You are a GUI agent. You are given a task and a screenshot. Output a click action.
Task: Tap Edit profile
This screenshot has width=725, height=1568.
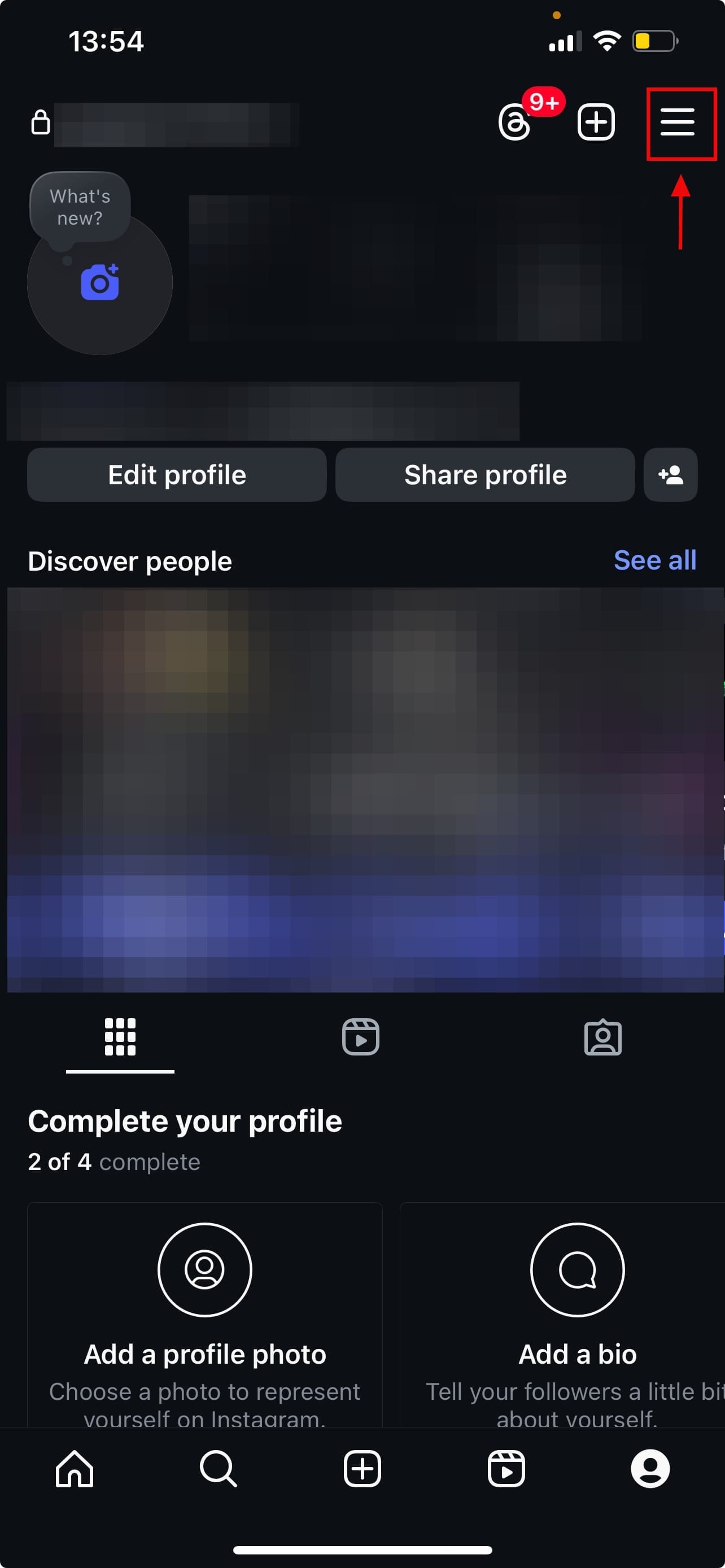[x=177, y=475]
